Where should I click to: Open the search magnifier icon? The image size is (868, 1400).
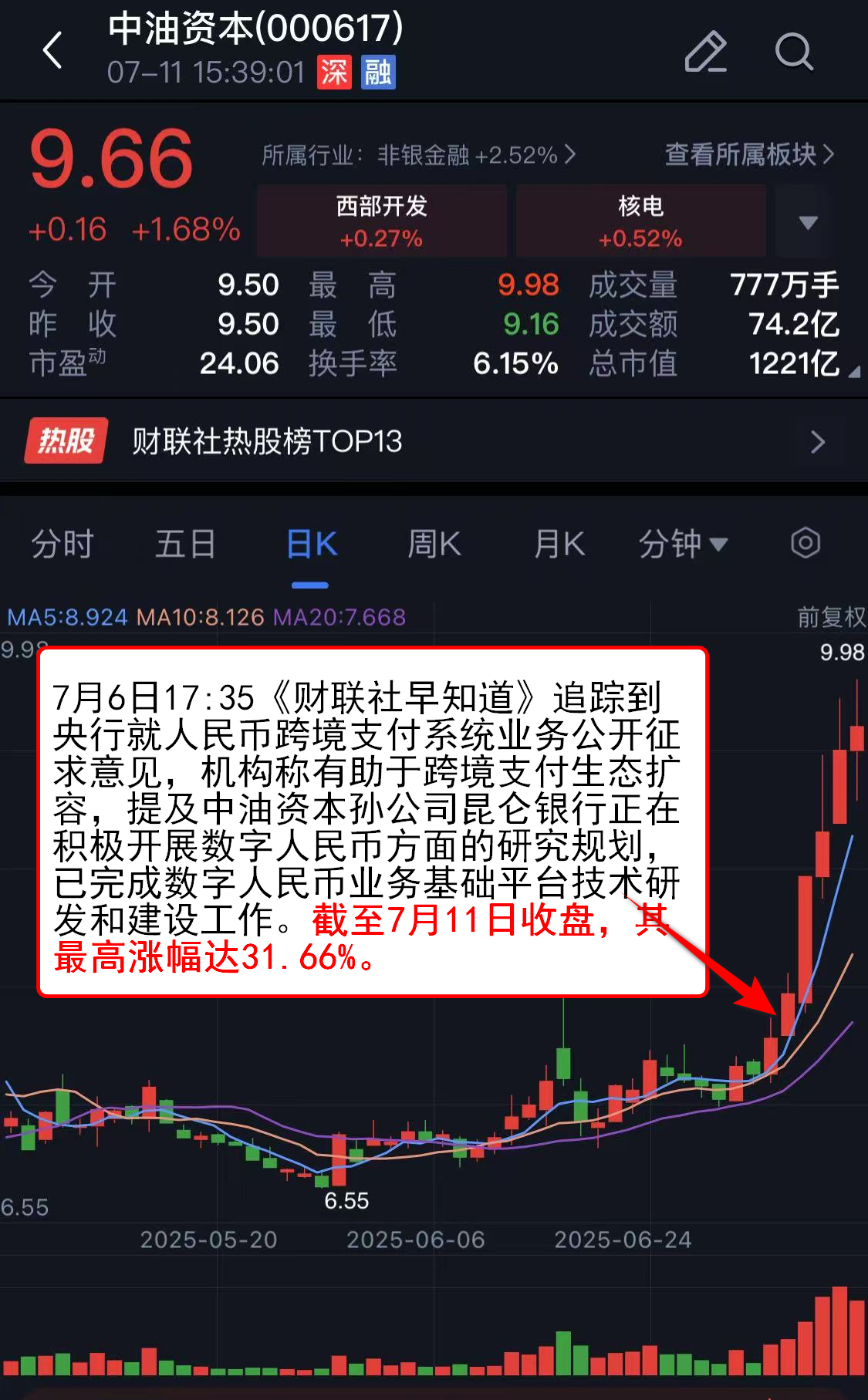pyautogui.click(x=794, y=52)
